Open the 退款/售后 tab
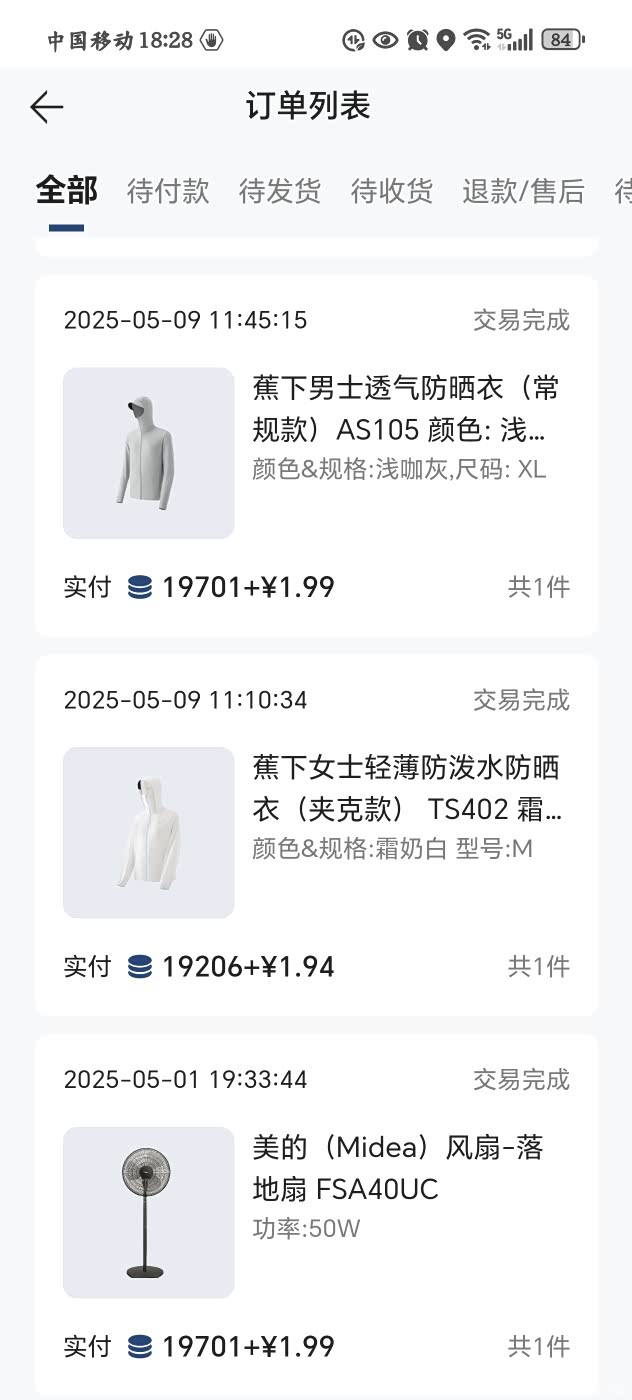632x1400 pixels. (x=523, y=190)
